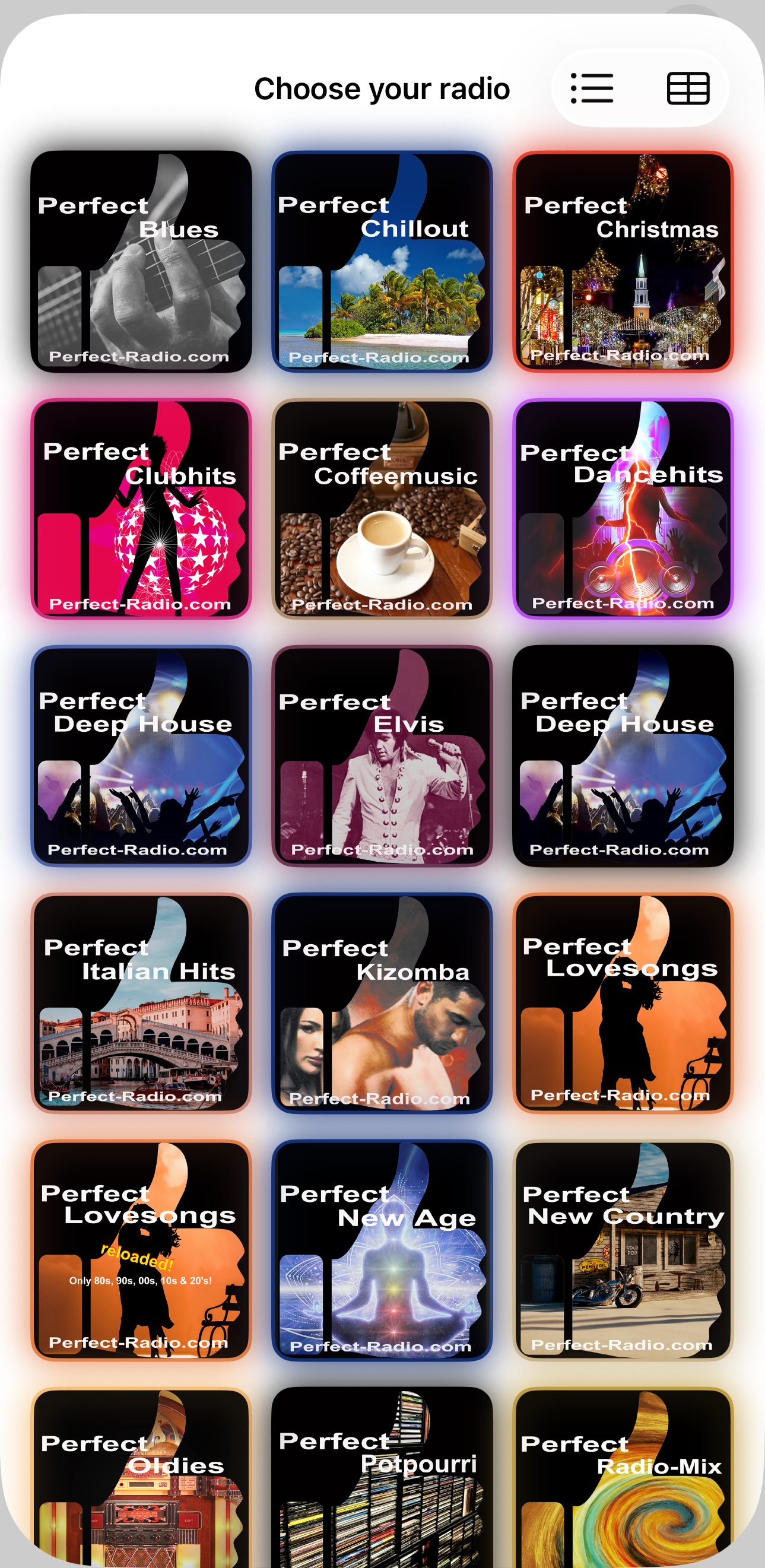Image resolution: width=765 pixels, height=1568 pixels.
Task: Choose Perfect Potpourri radio
Action: pyautogui.click(x=382, y=1479)
